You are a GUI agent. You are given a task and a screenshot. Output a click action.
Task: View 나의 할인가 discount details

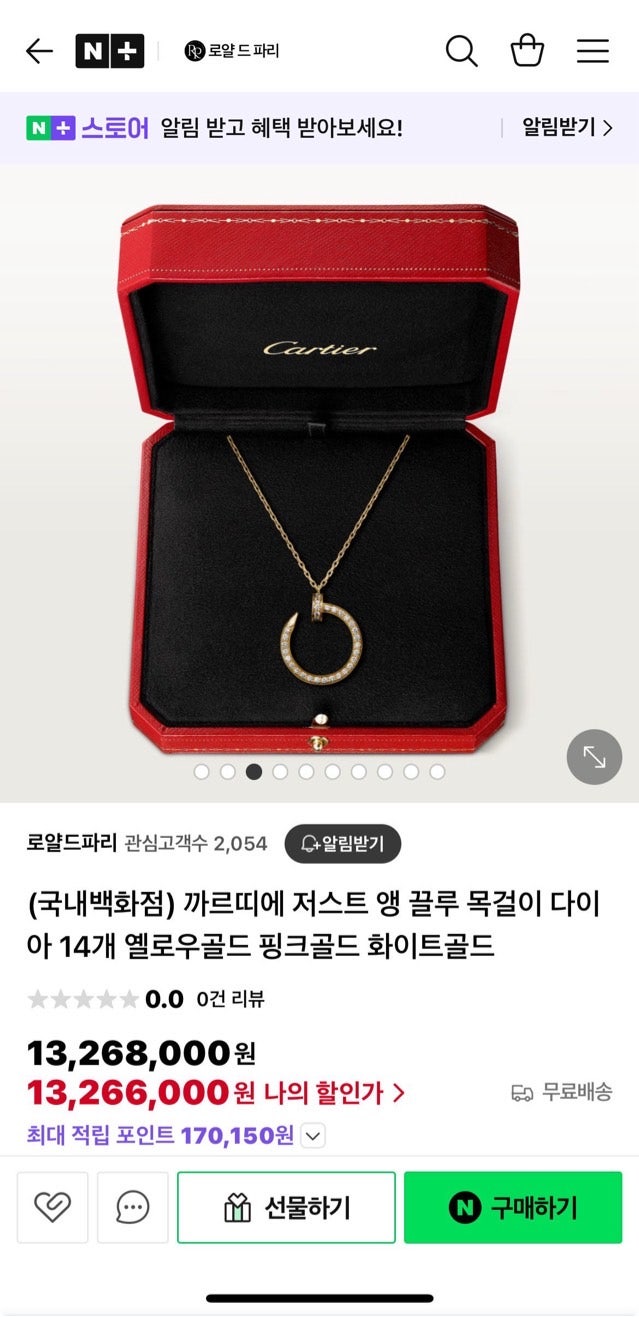tap(335, 1093)
